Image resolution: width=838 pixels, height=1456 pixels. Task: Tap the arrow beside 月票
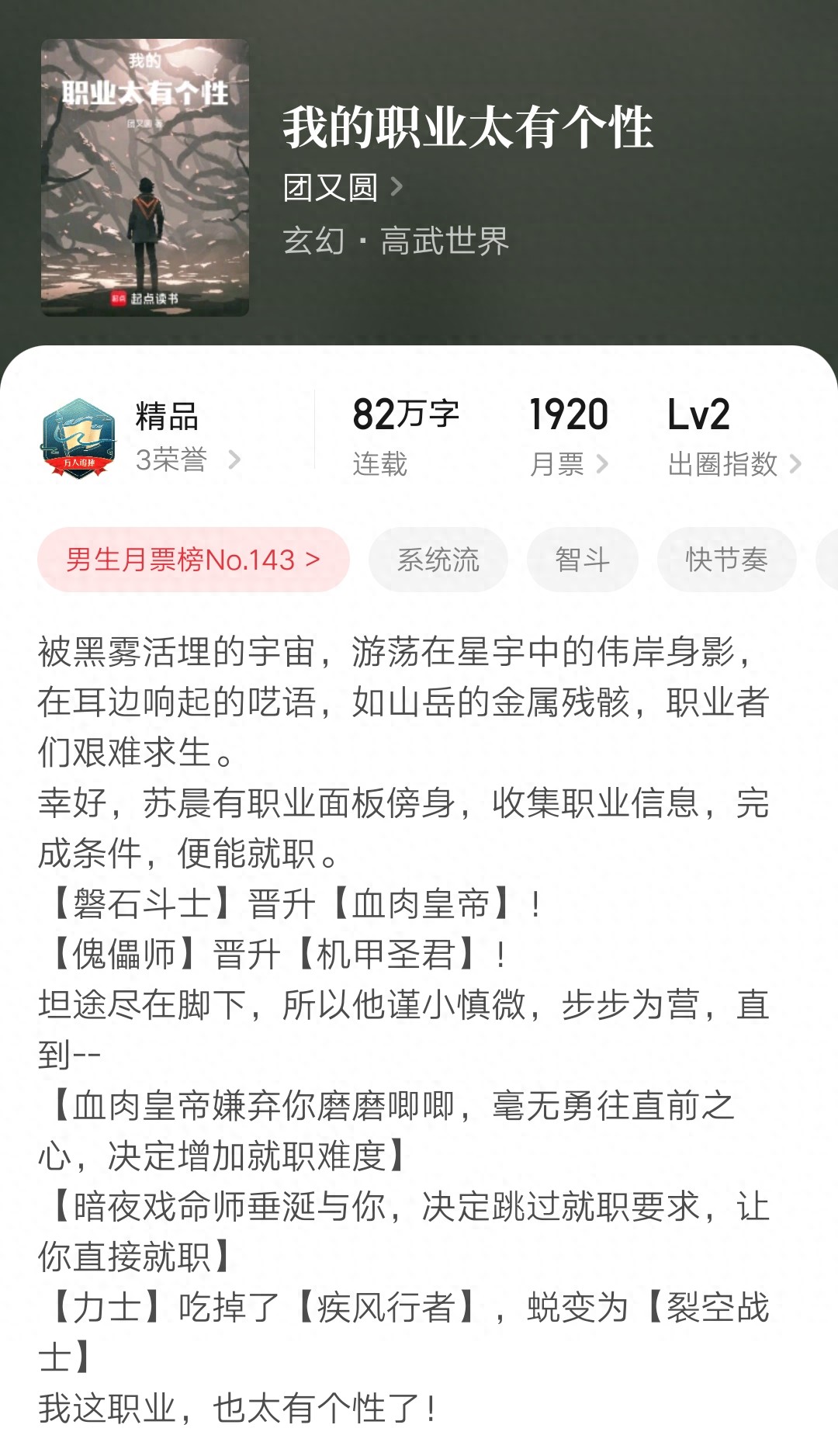[x=602, y=463]
